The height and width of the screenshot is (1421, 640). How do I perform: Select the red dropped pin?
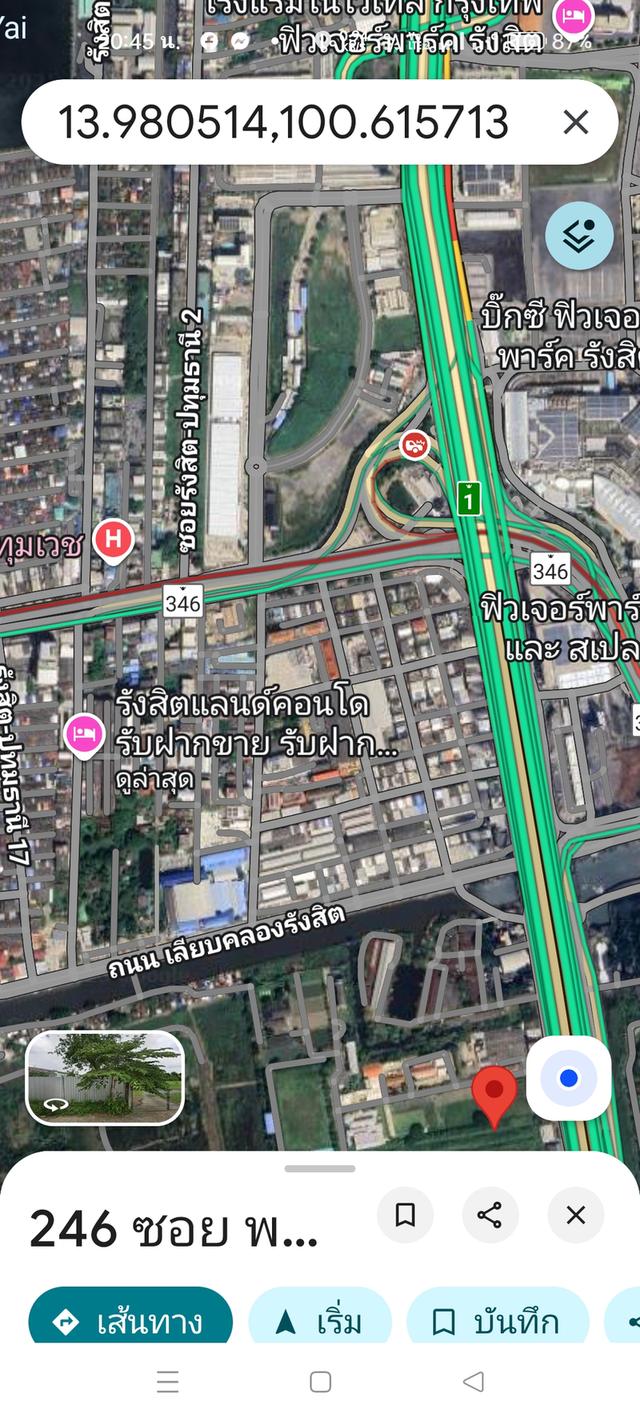(x=494, y=1094)
